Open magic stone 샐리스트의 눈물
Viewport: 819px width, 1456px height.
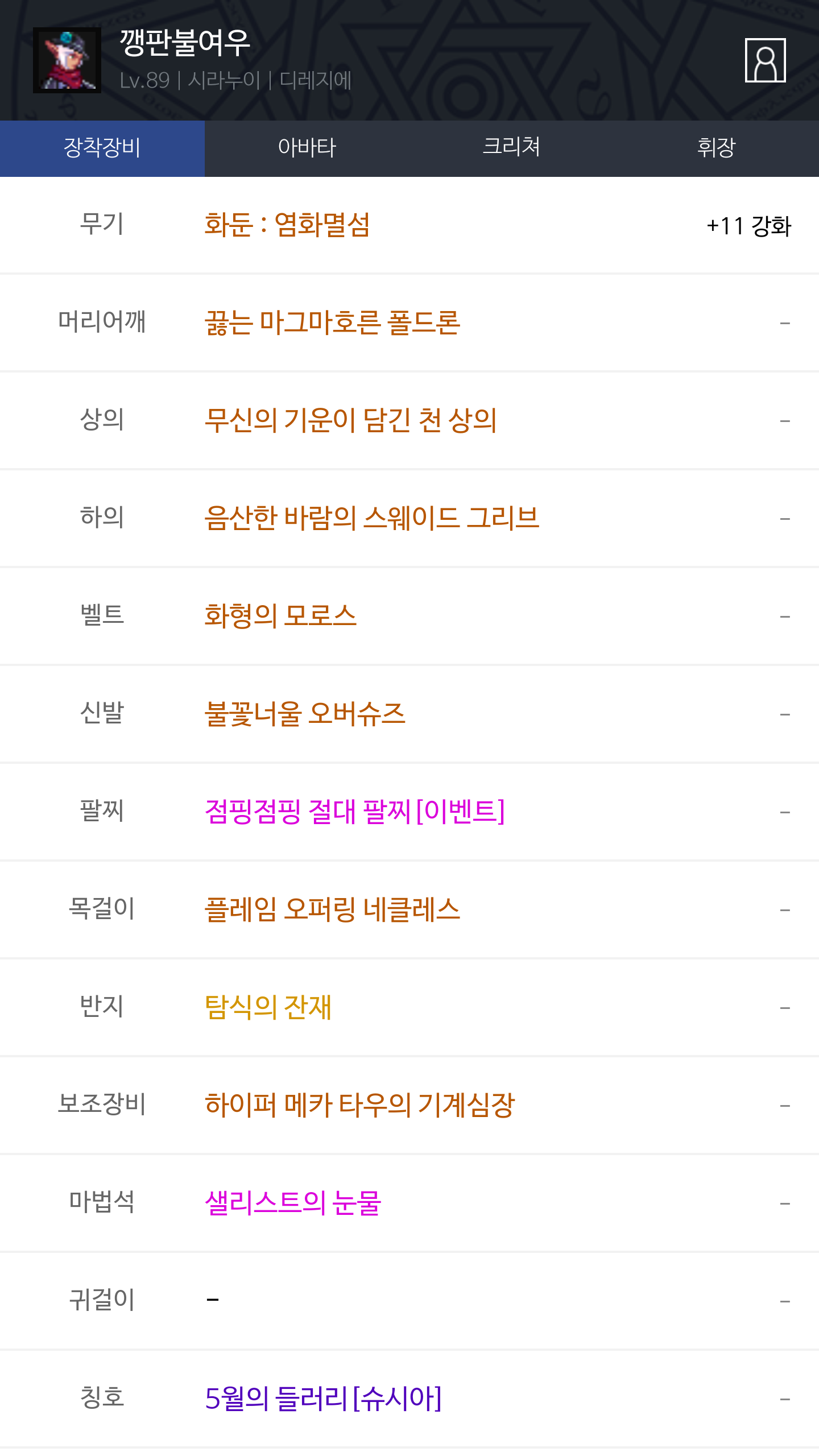coord(292,1203)
